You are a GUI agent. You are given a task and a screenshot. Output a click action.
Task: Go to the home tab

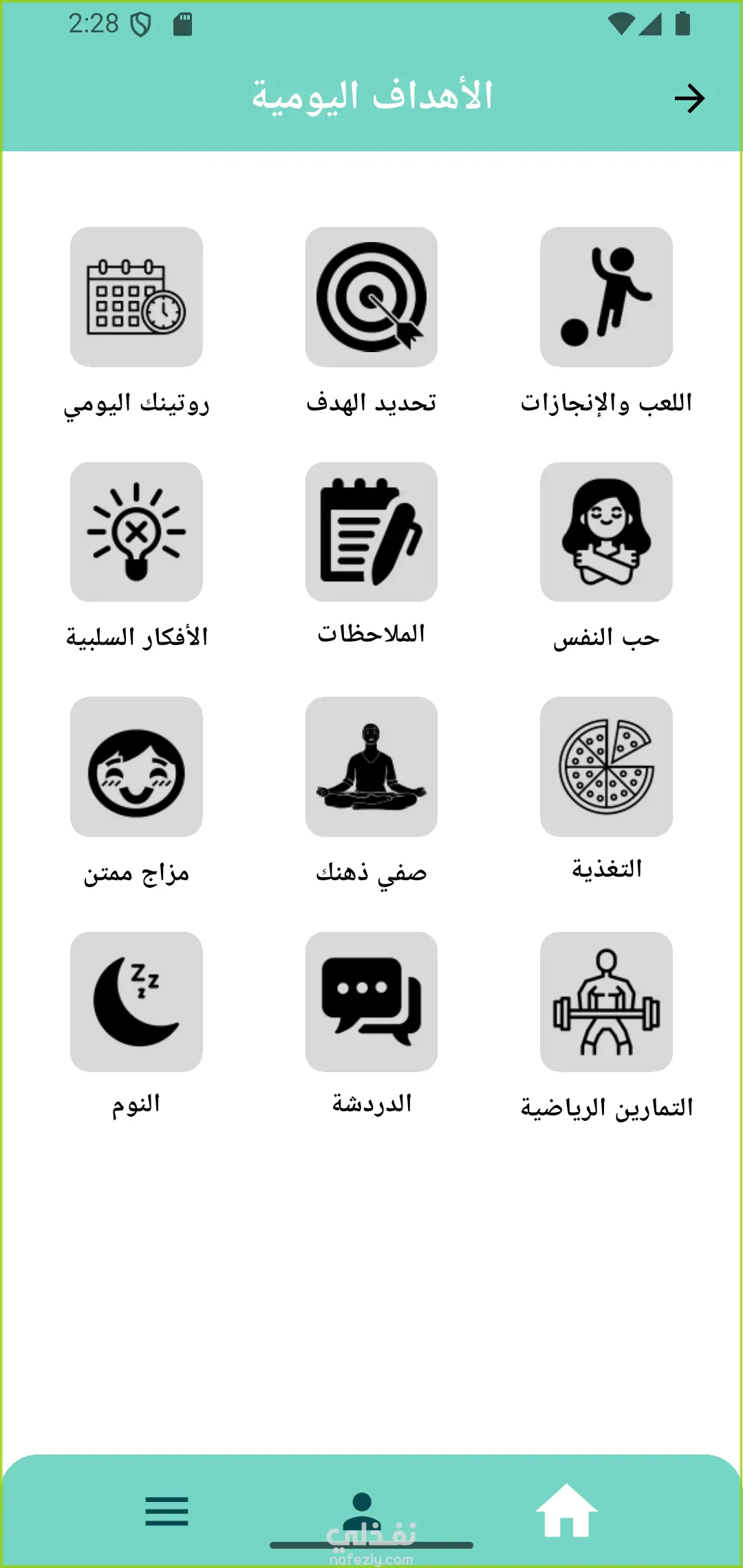pos(566,1510)
